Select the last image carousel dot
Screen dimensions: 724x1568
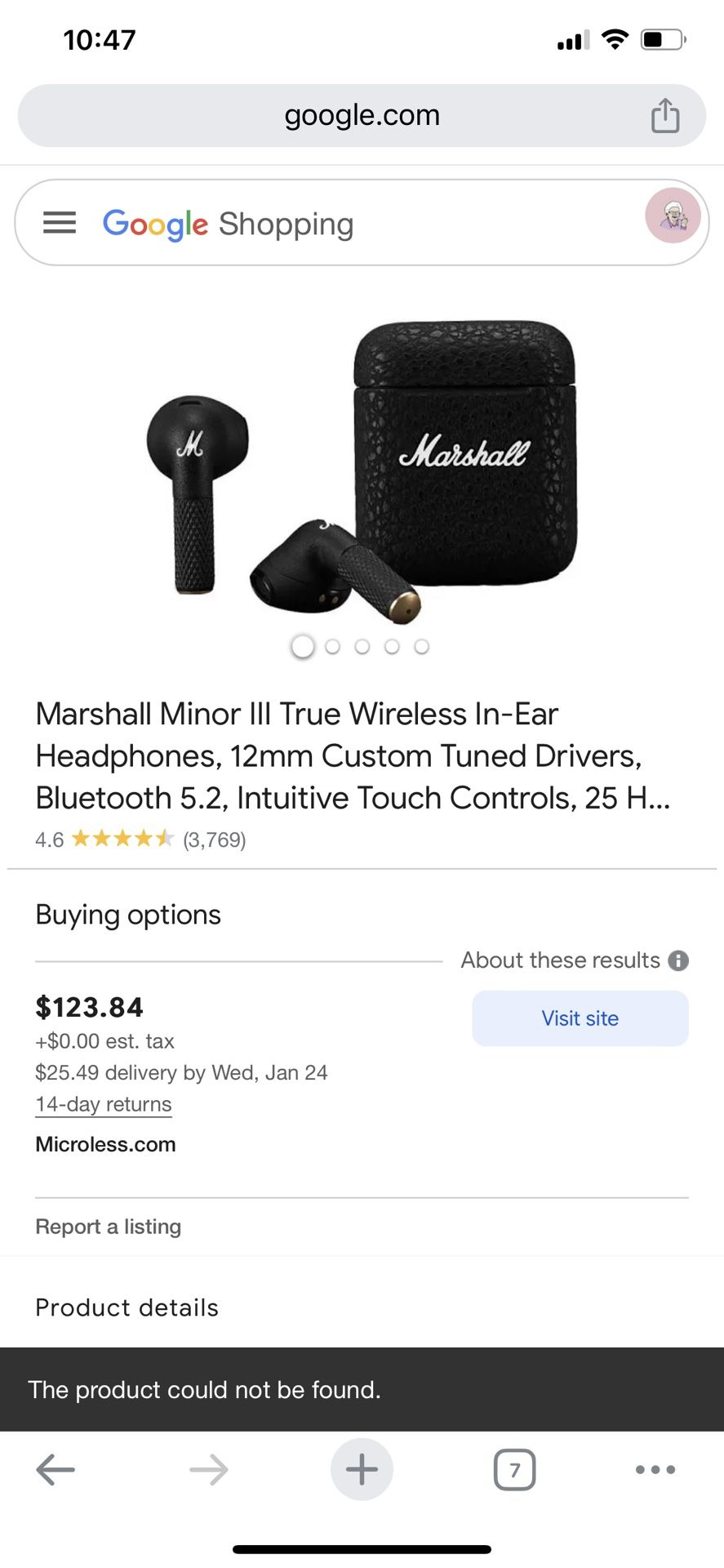coord(422,645)
